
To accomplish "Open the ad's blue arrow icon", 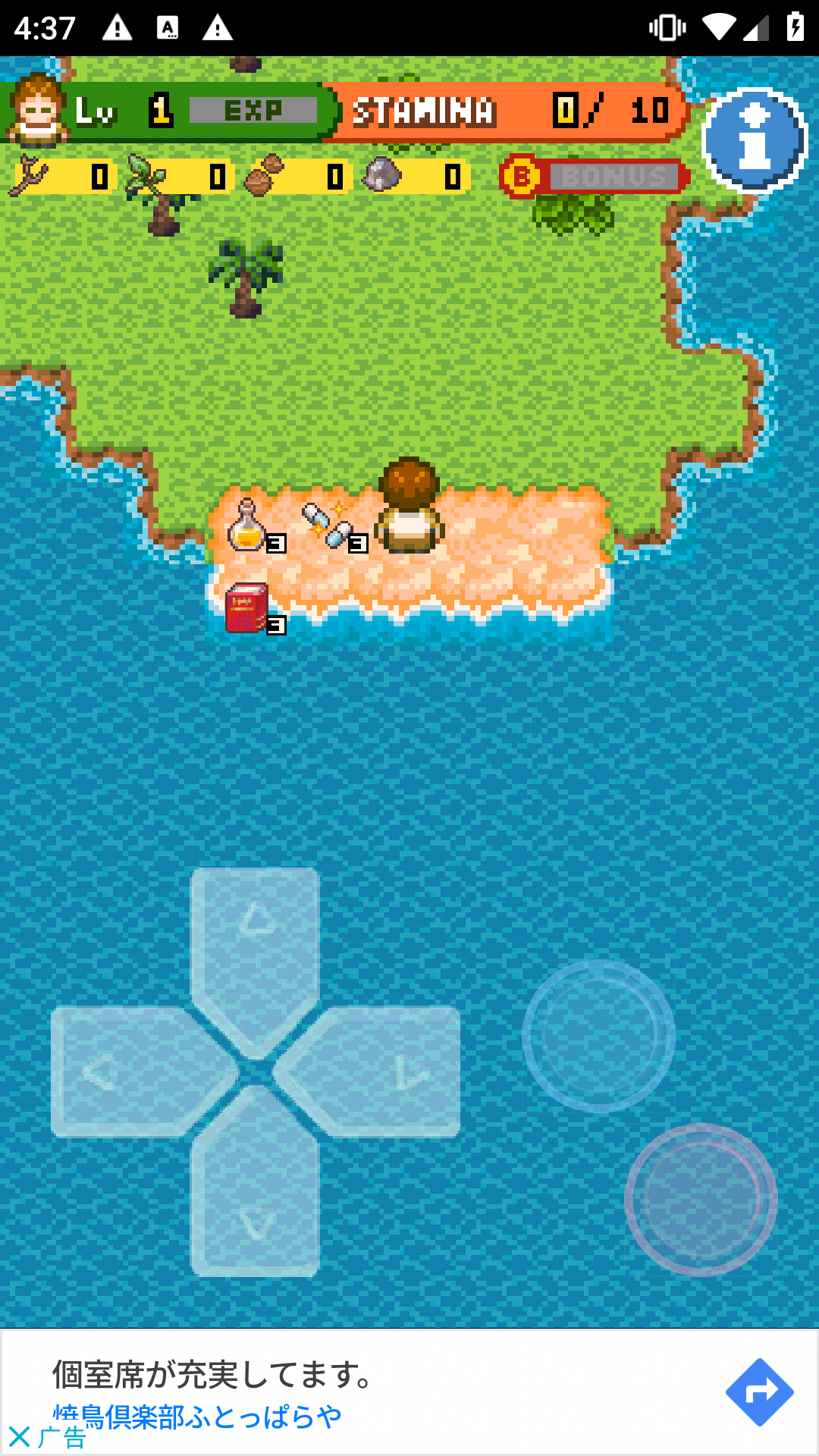I will coord(759,1392).
